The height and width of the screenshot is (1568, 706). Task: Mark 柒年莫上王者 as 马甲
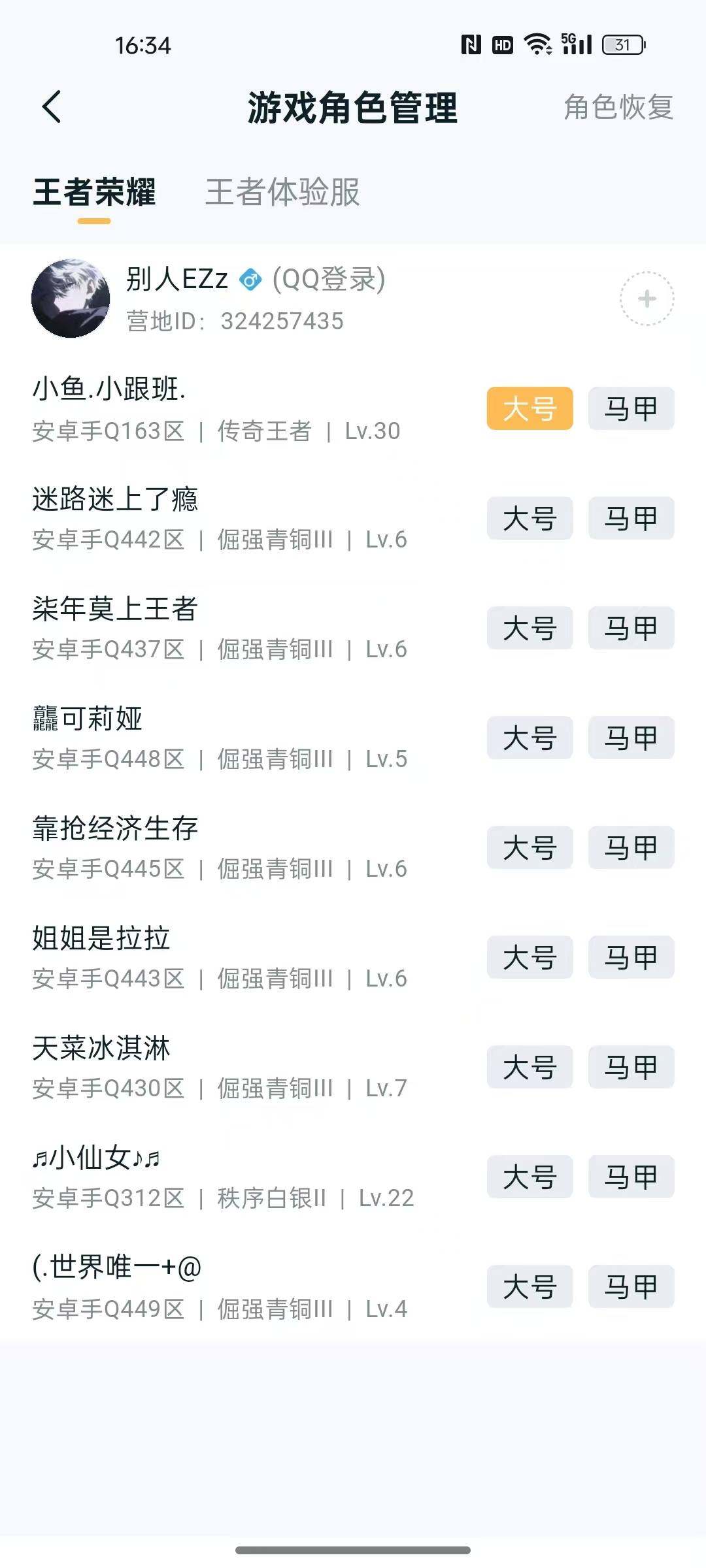[x=631, y=627]
